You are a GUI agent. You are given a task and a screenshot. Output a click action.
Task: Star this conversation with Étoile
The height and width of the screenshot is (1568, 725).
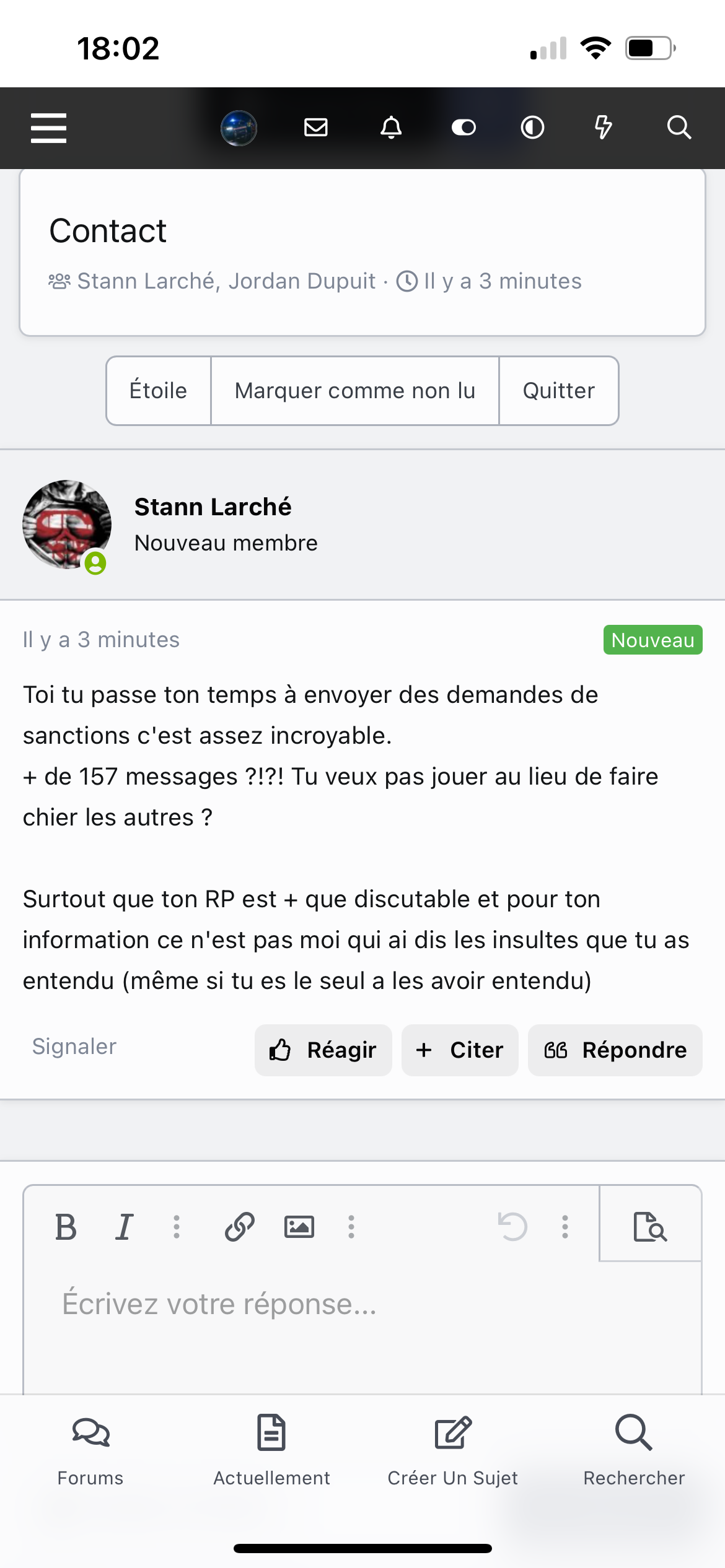pos(159,391)
